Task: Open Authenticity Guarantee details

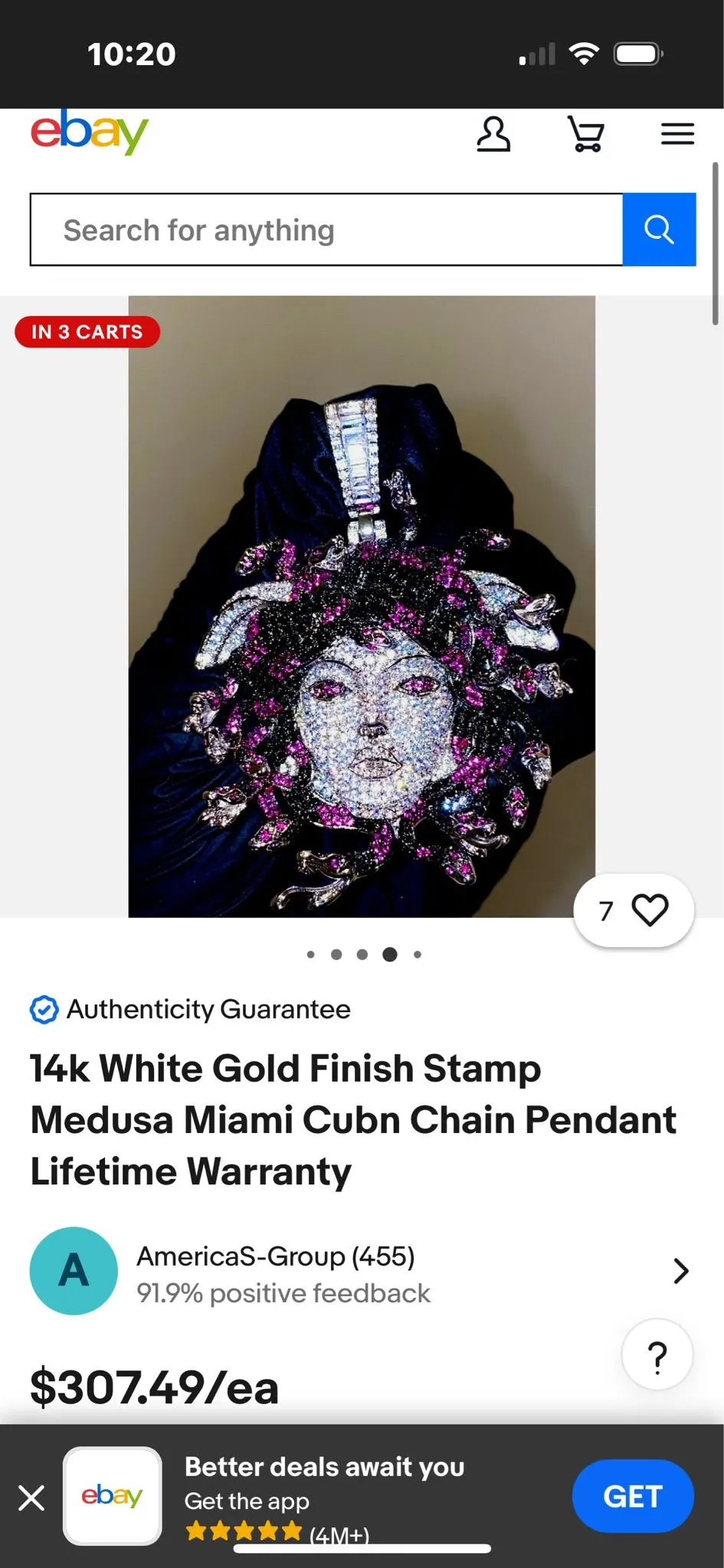Action: pyautogui.click(x=190, y=1009)
